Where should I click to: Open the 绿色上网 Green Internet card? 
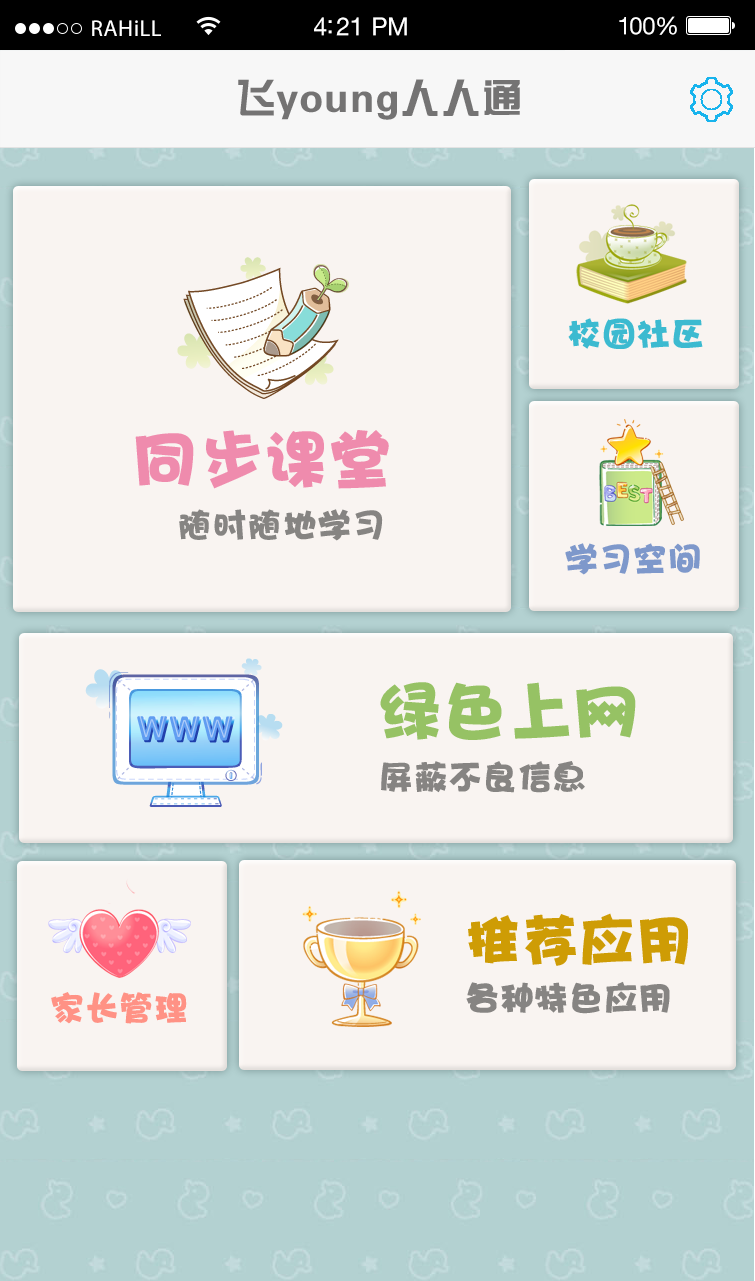click(377, 737)
